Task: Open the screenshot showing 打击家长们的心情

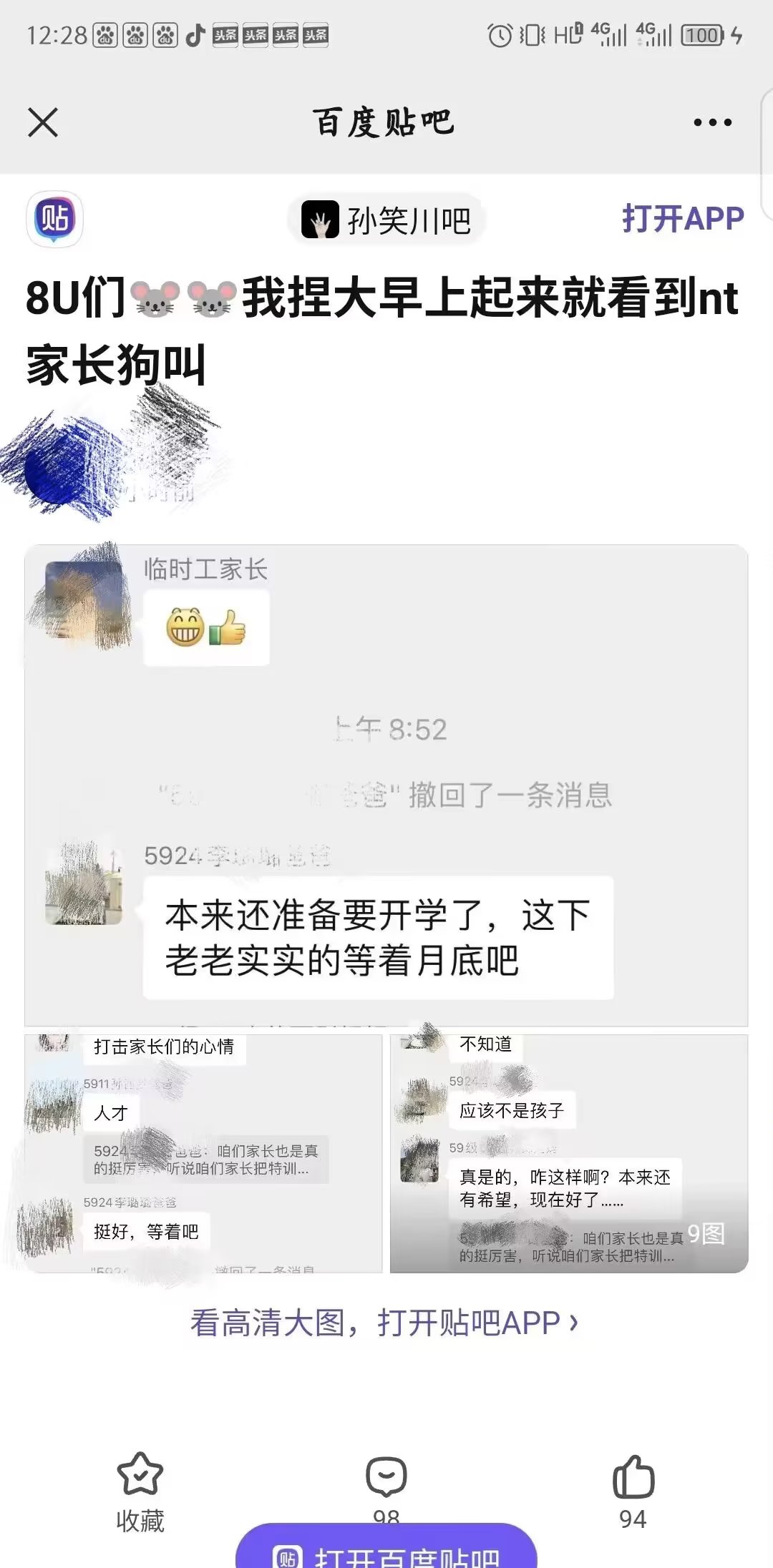Action: 203,1153
